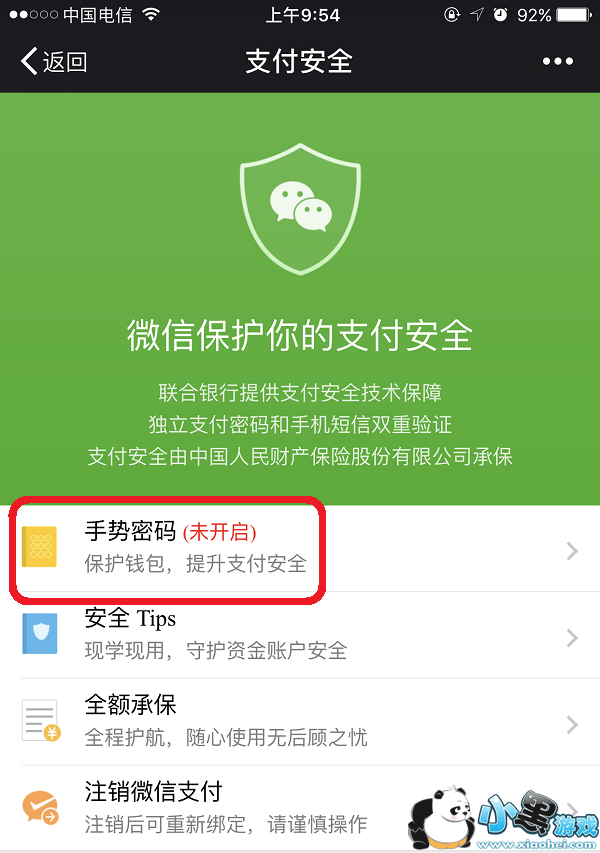Go back using 返回 button

click(x=54, y=62)
